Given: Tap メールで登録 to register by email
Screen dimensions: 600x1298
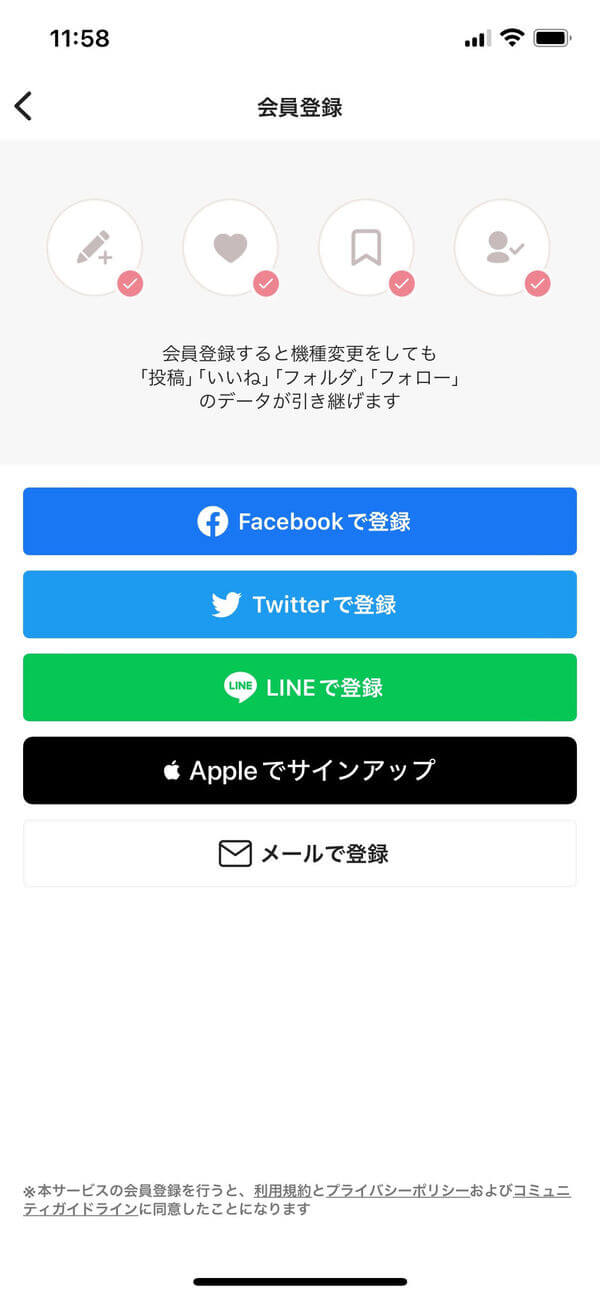Looking at the screenshot, I should pos(300,853).
